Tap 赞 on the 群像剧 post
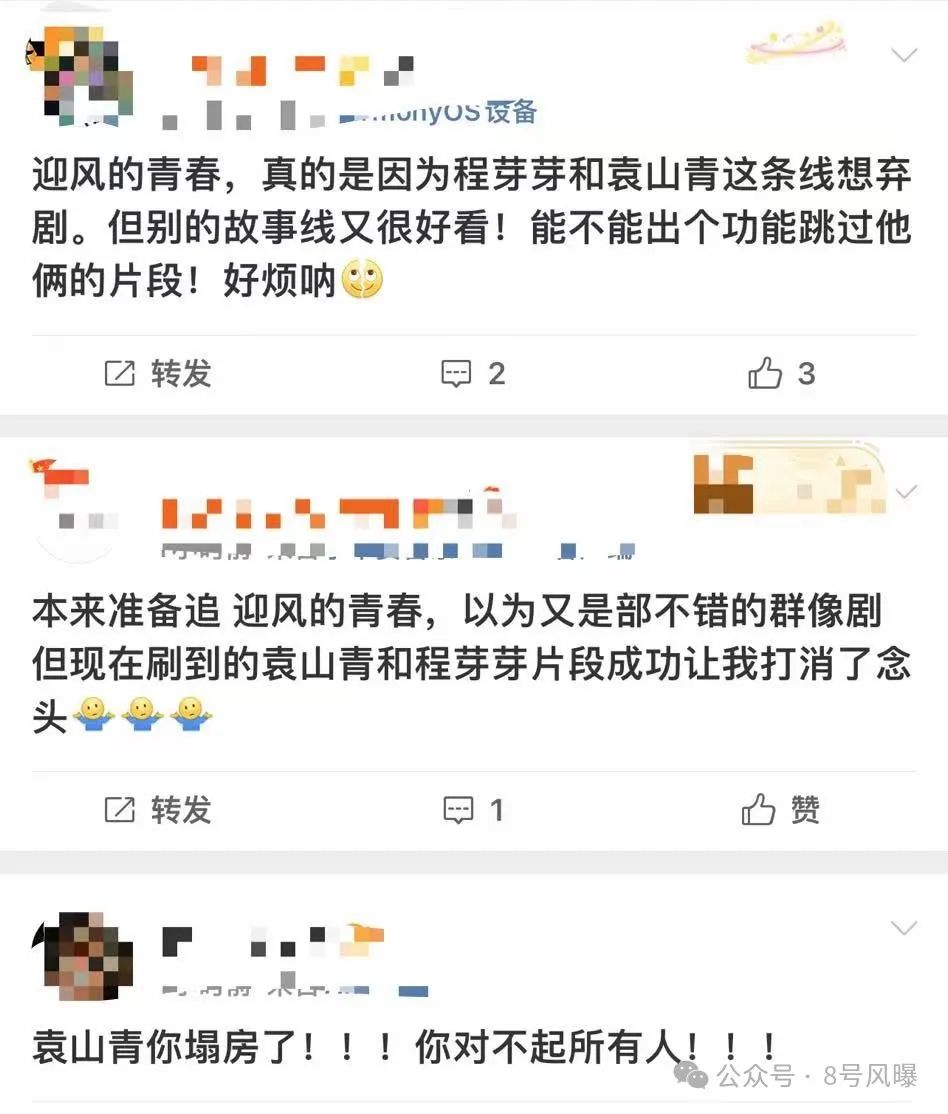Viewport: 948px width, 1114px height. point(781,810)
